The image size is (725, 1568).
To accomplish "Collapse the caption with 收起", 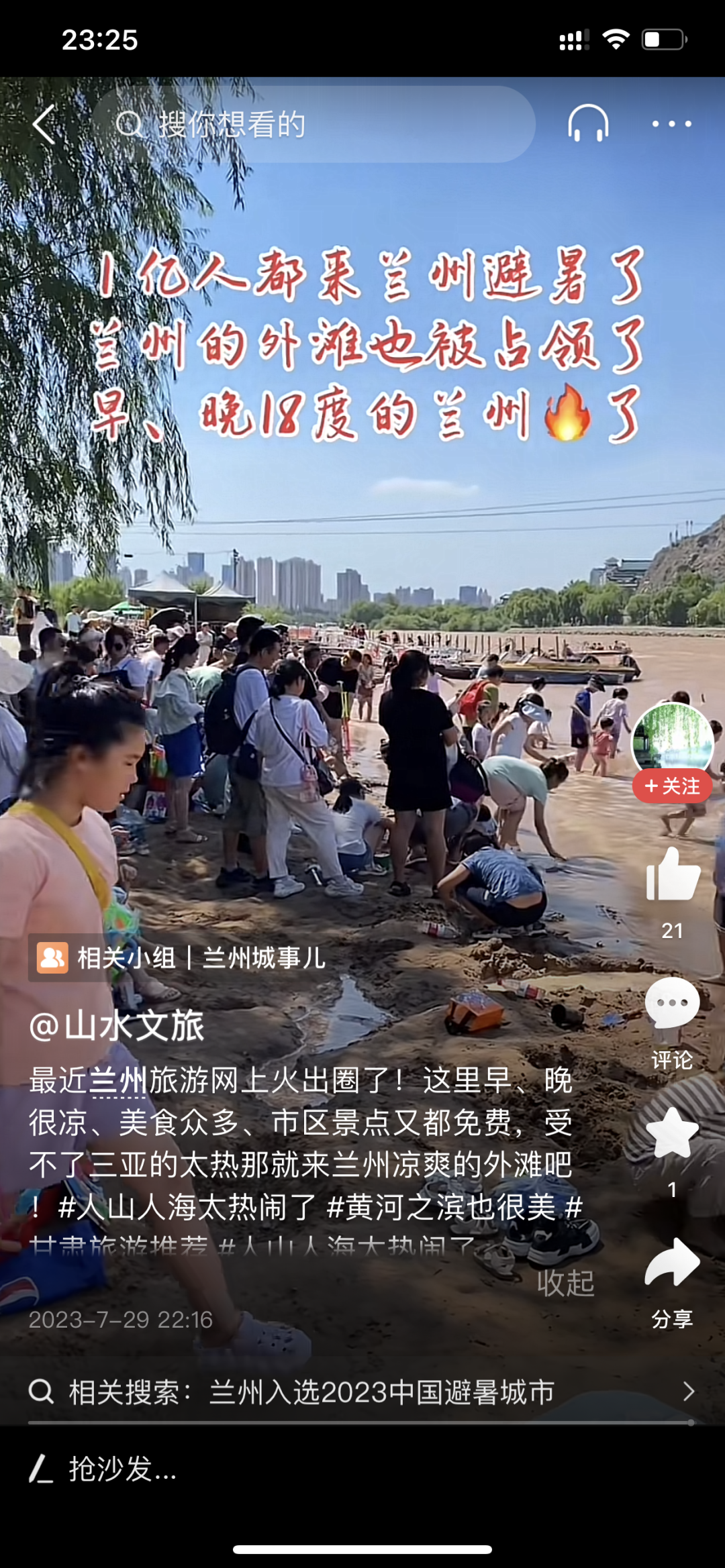I will pyautogui.click(x=565, y=1283).
